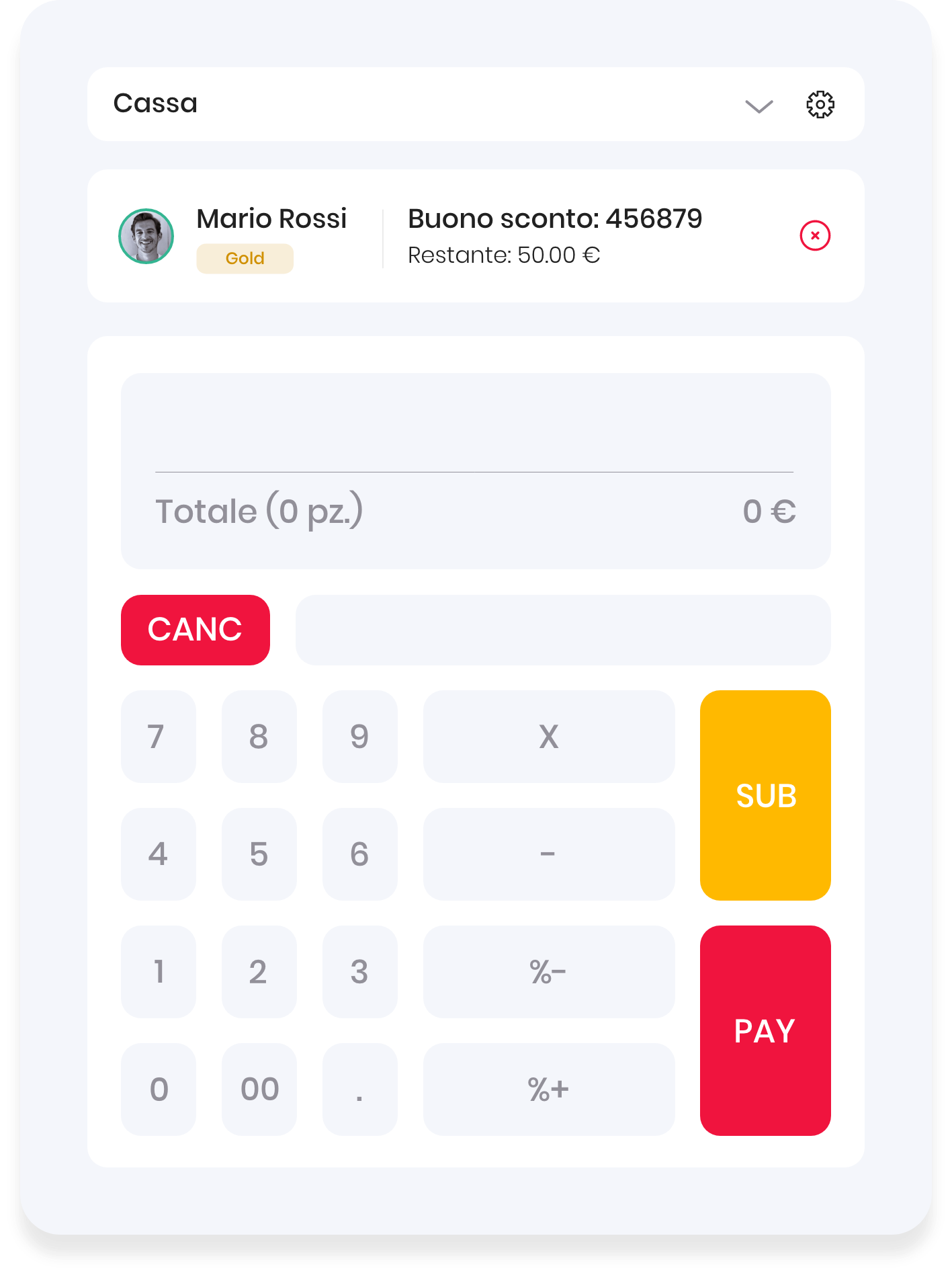
Task: Open the settings gear icon
Action: click(x=820, y=105)
